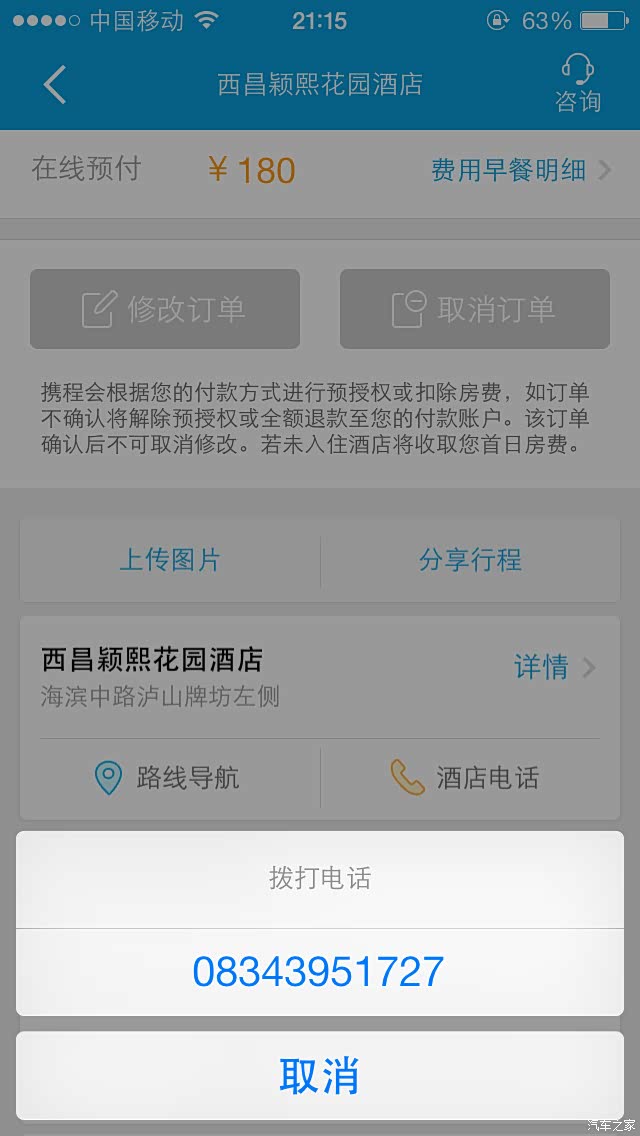
Task: Tap the 取消订单 button
Action: 475,309
